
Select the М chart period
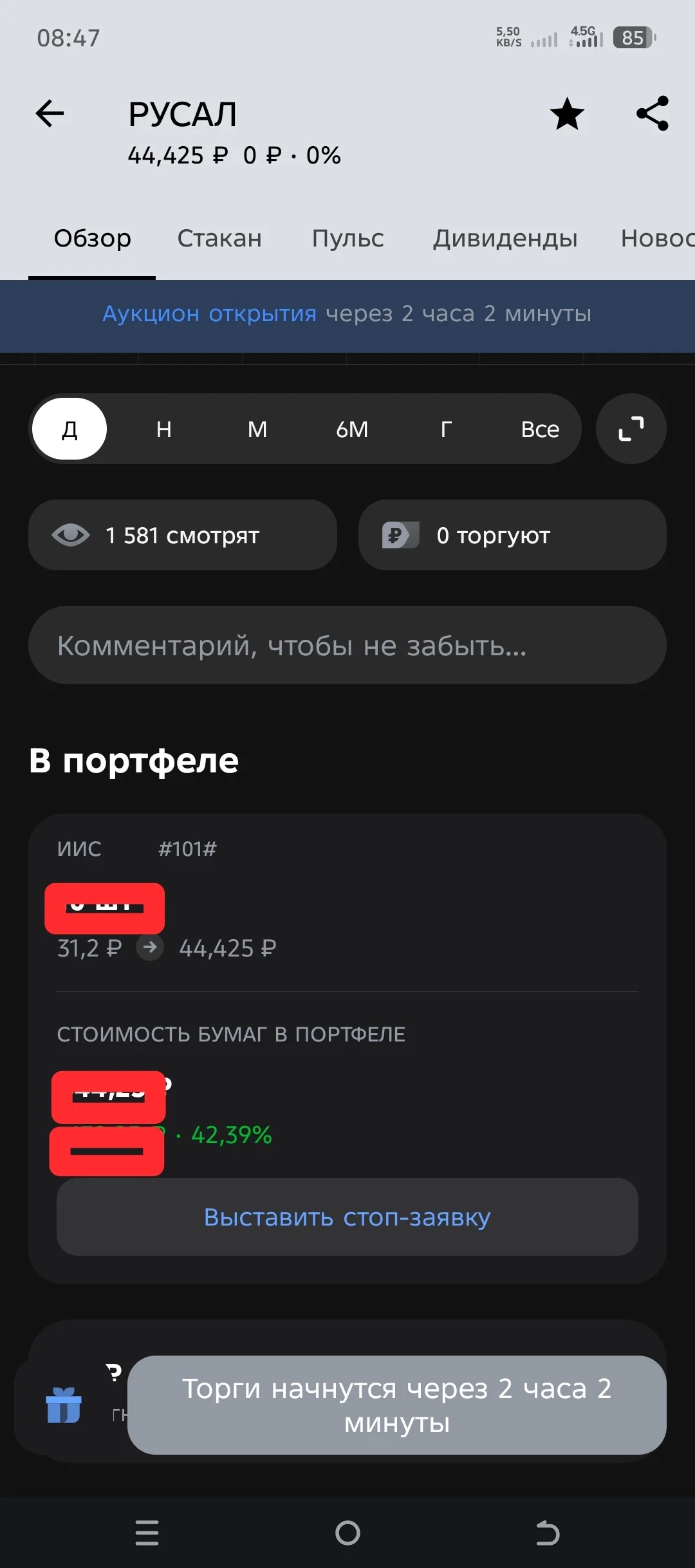pos(257,429)
